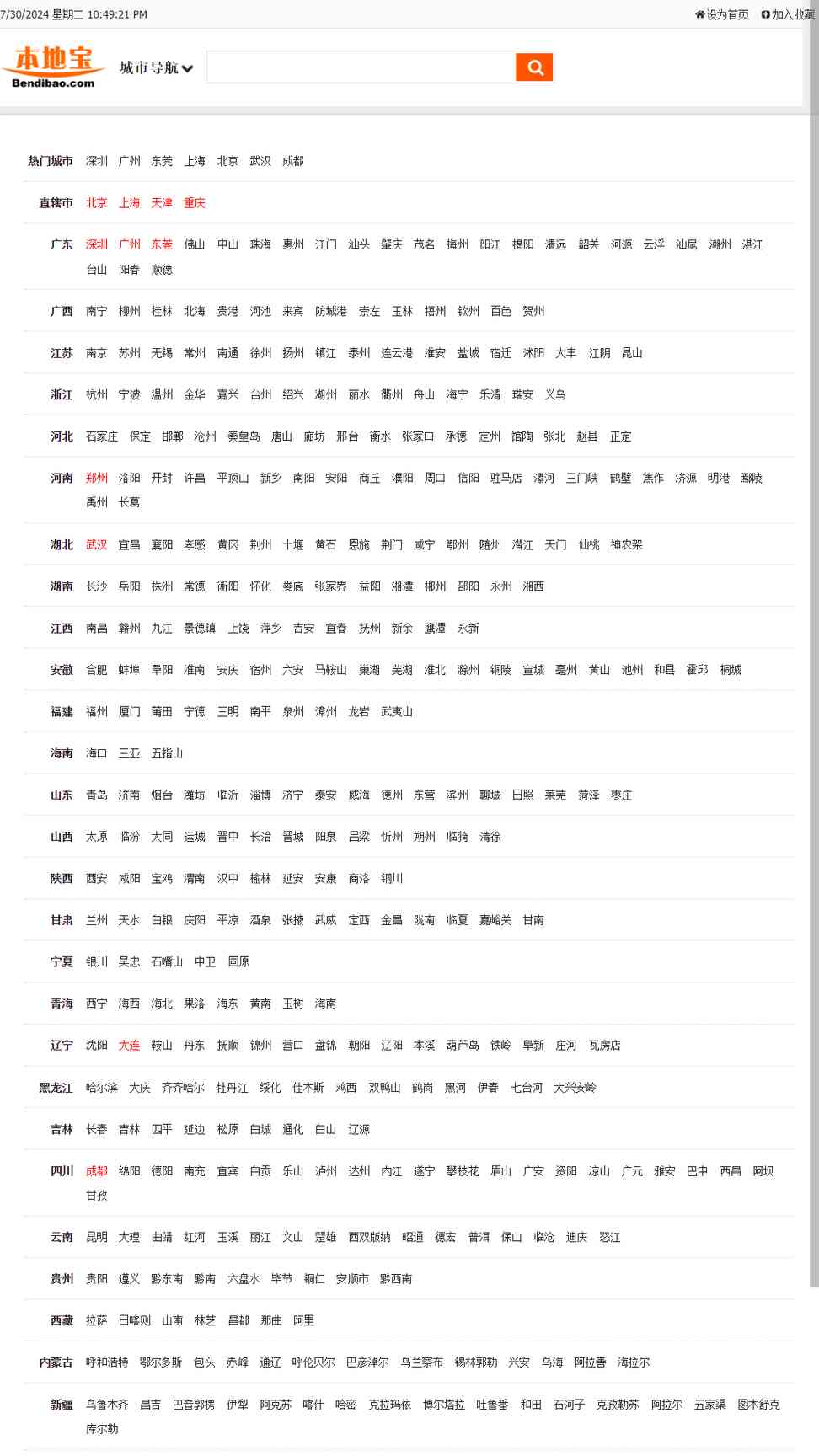The width and height of the screenshot is (819, 1456).
Task: Select 昆明 under 云南
Action: coord(97,1238)
